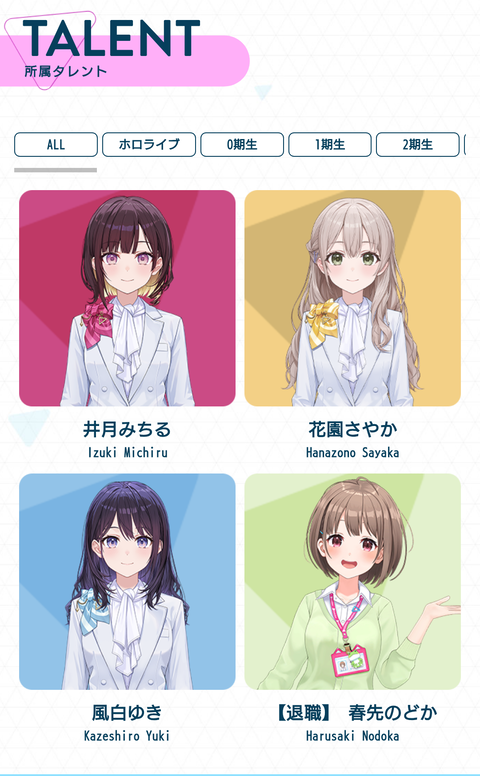This screenshot has height=776, width=480.
Task: Tap the Harusaki Nodoka card
Action: (352, 608)
